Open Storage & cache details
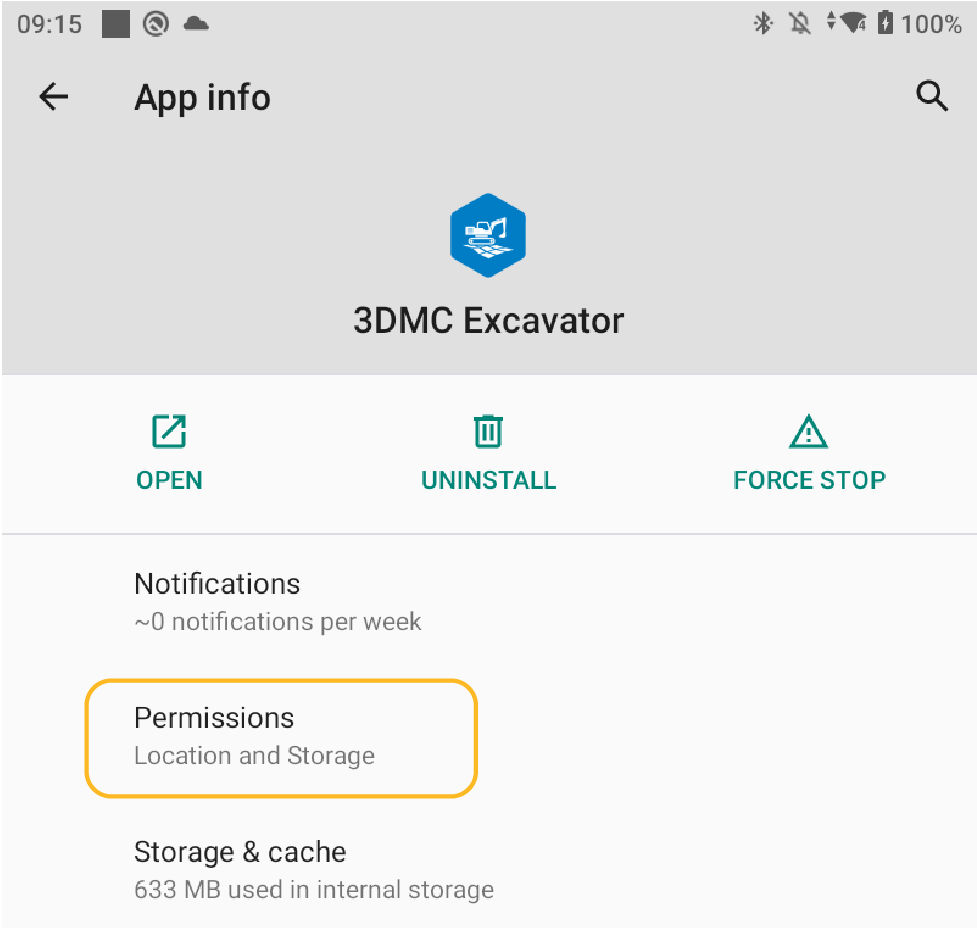Image resolution: width=977 pixels, height=928 pixels. click(x=313, y=869)
